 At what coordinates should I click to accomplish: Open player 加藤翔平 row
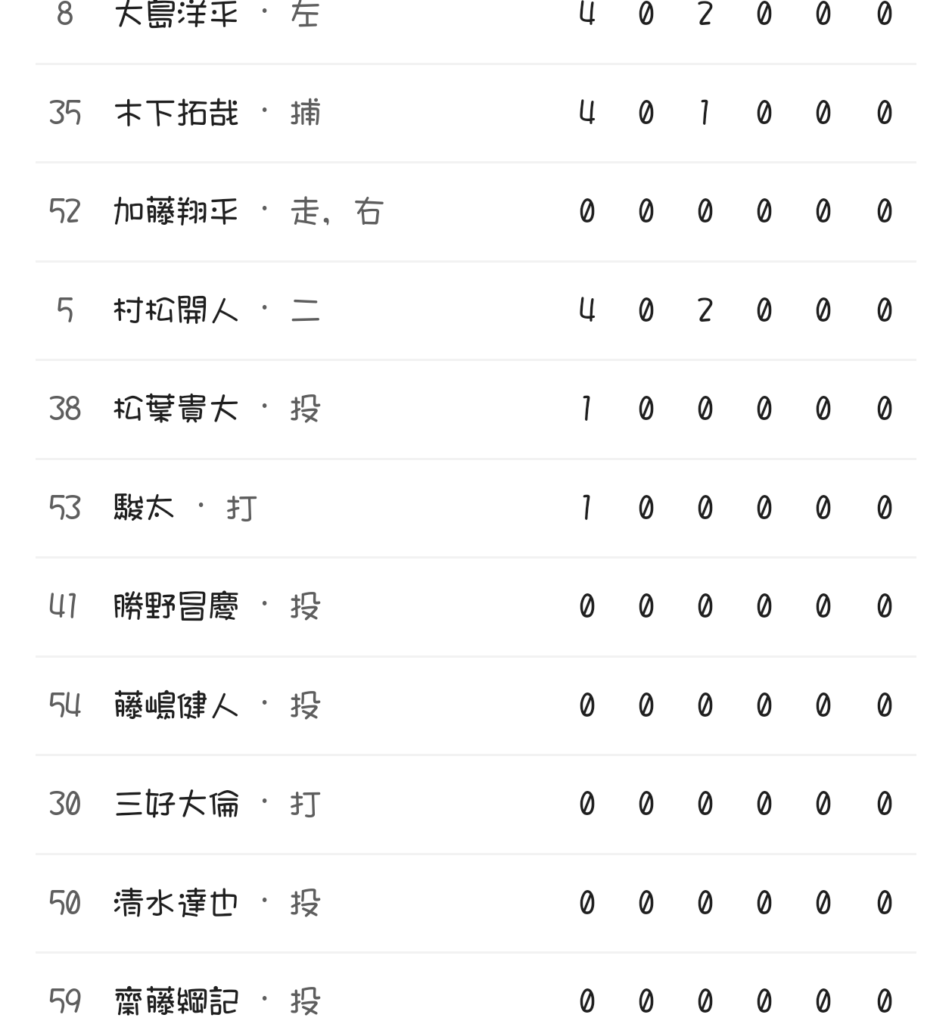(x=176, y=212)
